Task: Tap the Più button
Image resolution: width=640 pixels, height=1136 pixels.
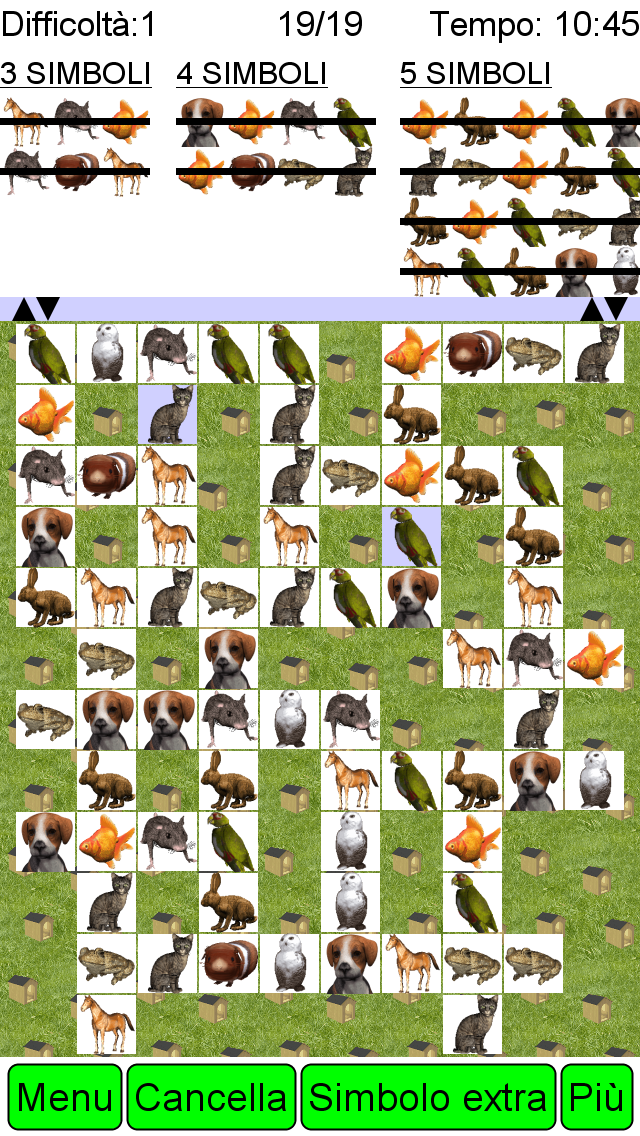Action: click(x=597, y=1097)
